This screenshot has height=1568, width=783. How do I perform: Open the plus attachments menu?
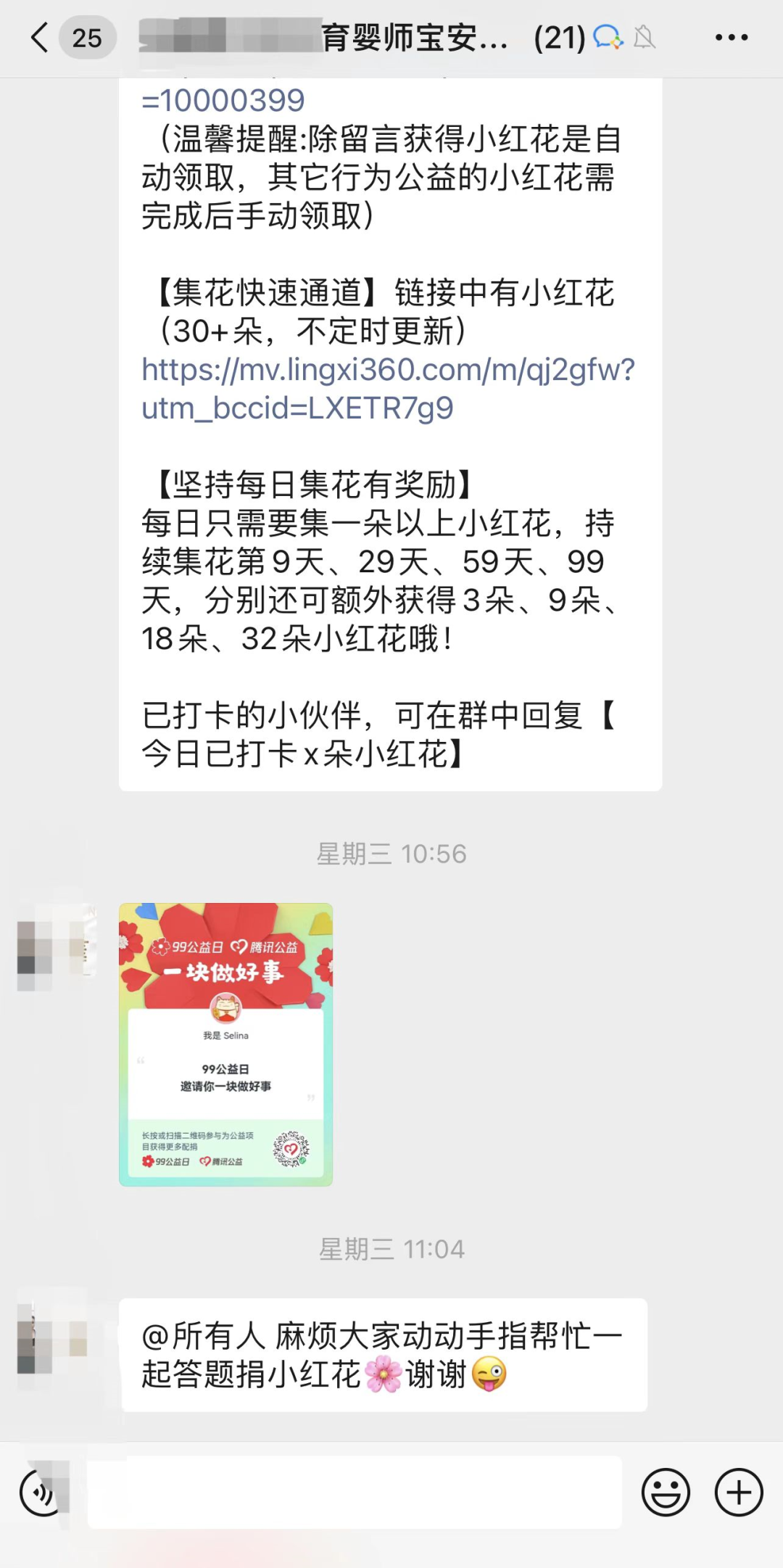[x=738, y=1493]
